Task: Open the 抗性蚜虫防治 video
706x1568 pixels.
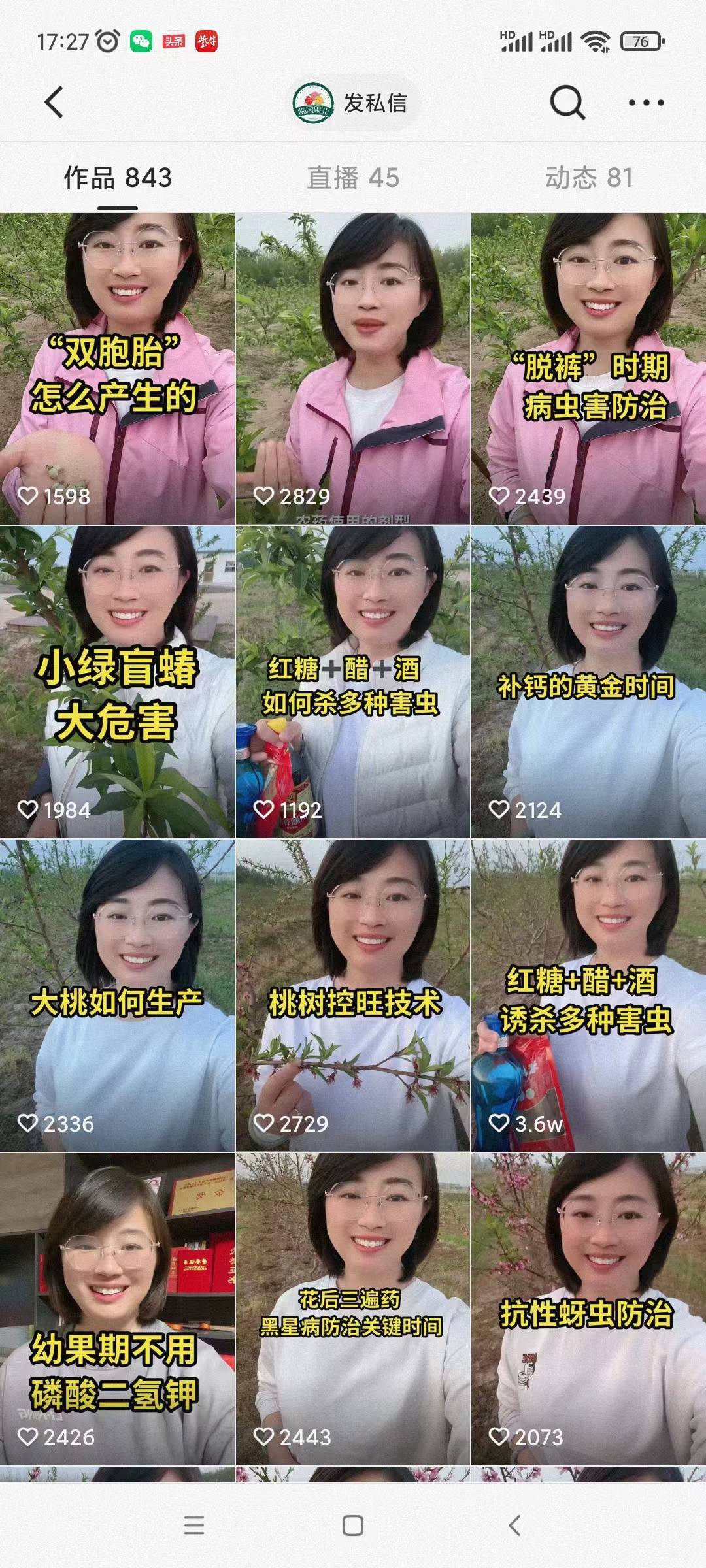Action: [588, 1309]
